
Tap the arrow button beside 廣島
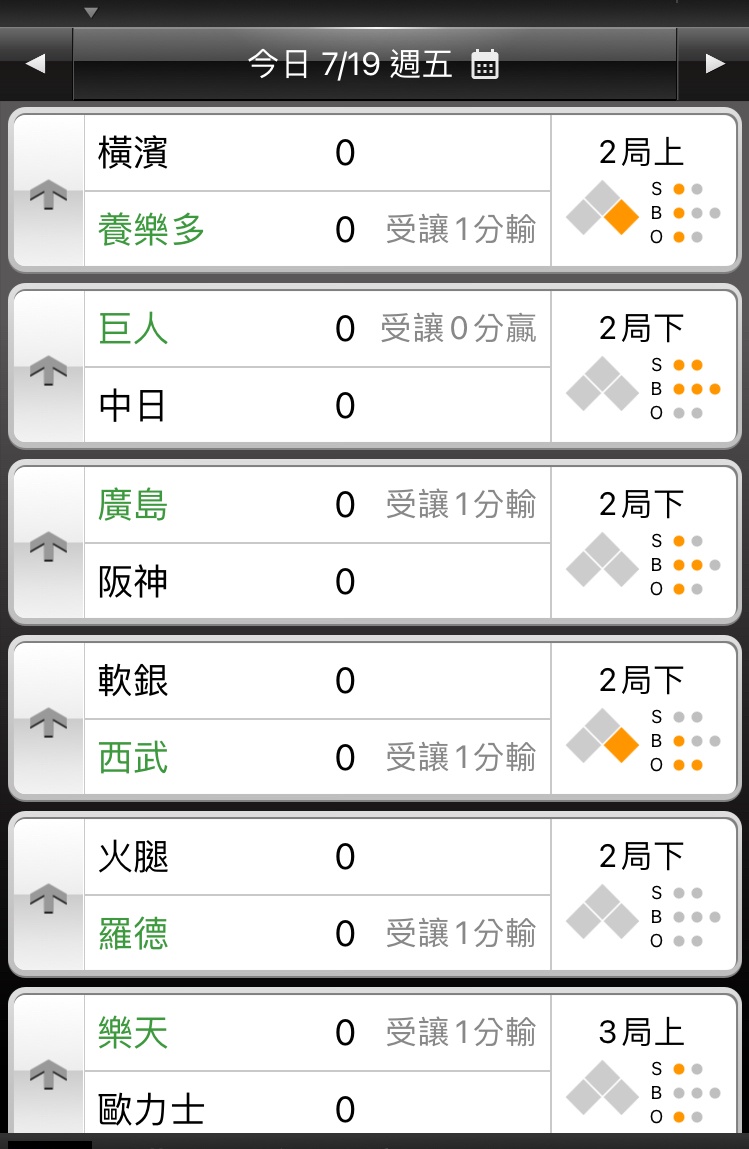pyautogui.click(x=48, y=545)
